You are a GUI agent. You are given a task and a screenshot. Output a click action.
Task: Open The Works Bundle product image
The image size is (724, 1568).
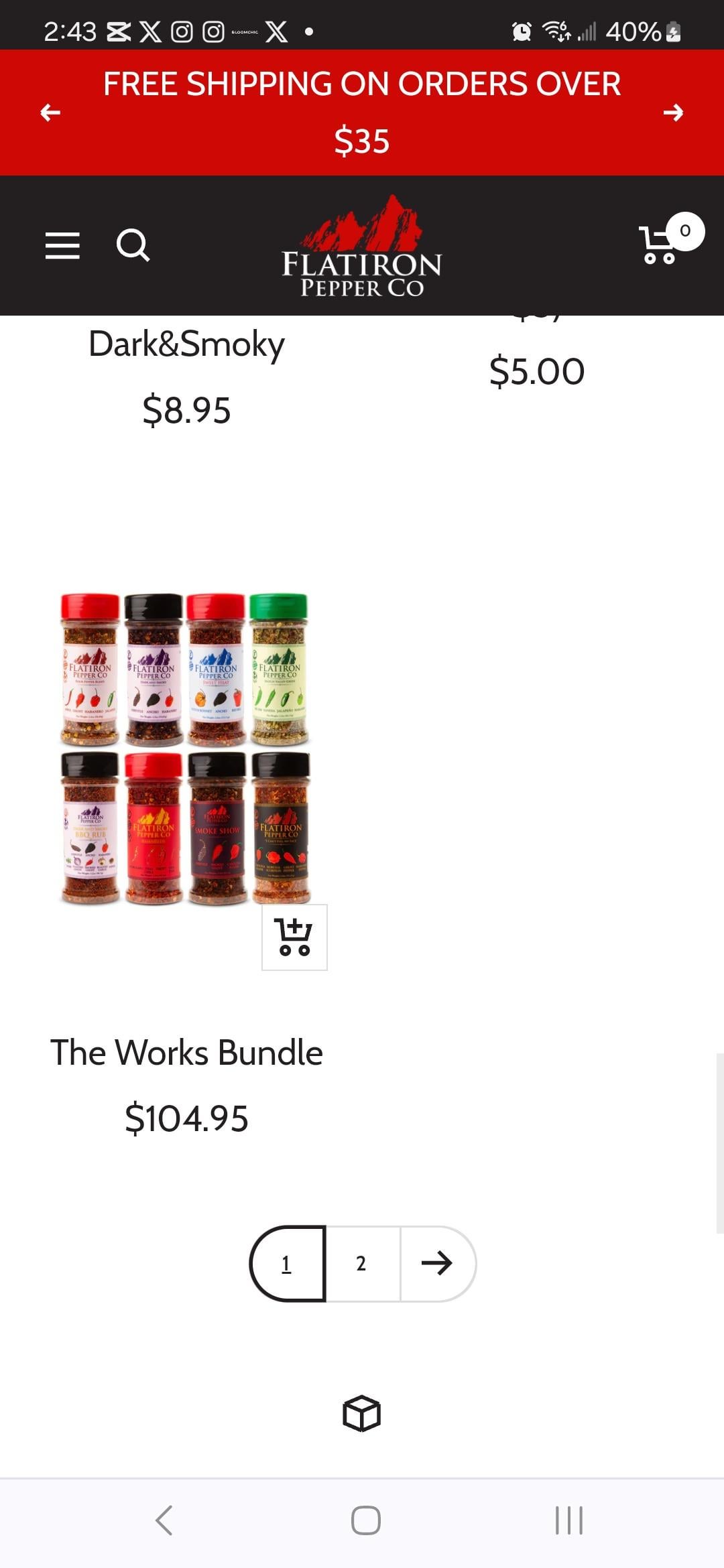point(186,748)
